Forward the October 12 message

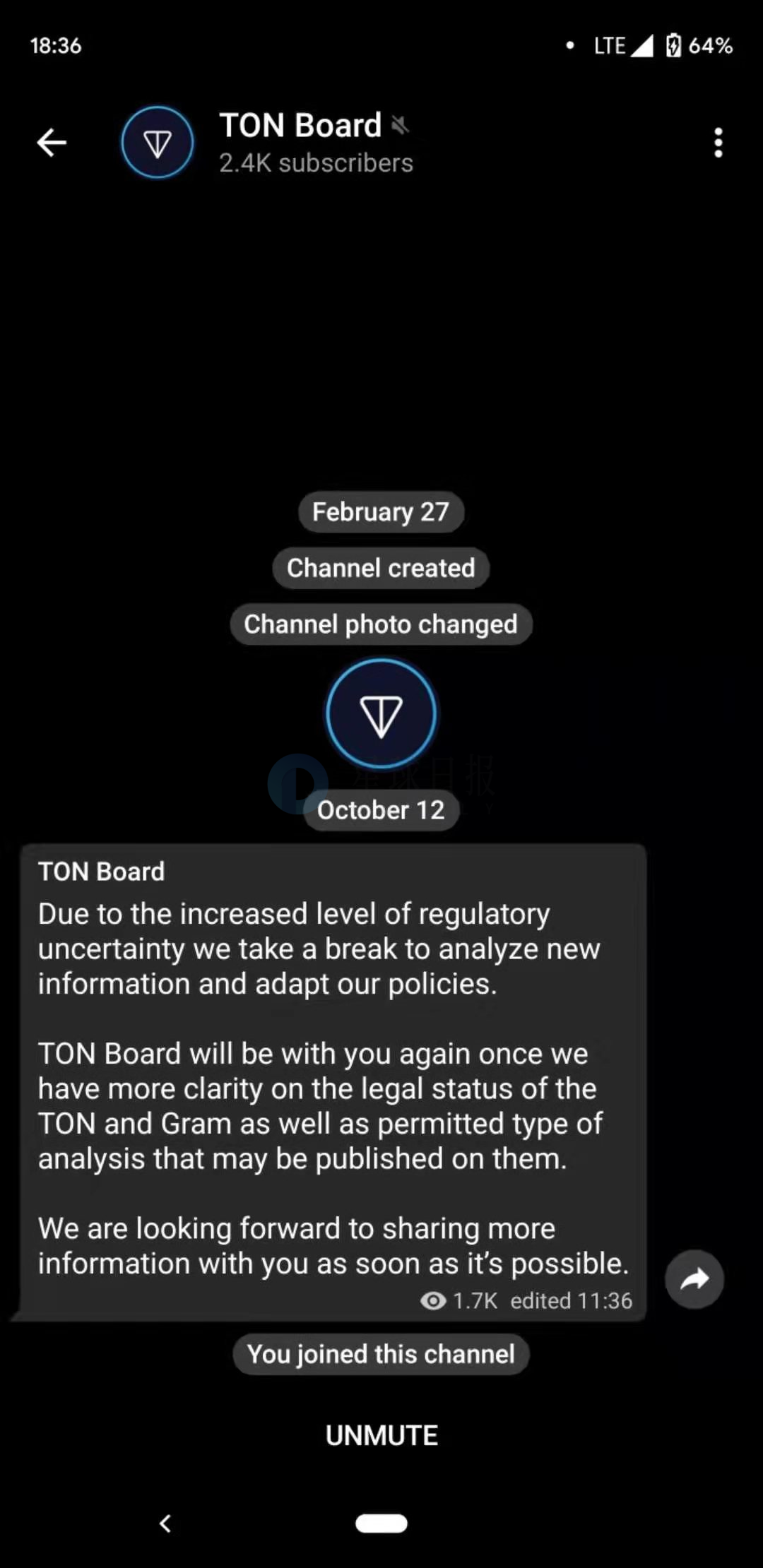694,1279
